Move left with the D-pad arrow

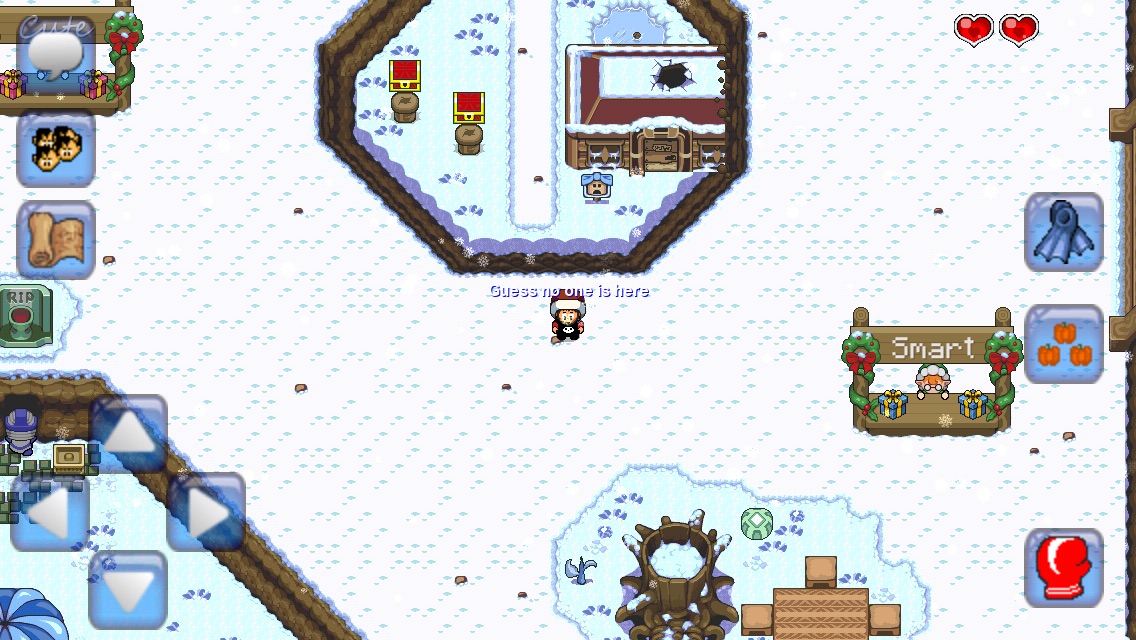point(50,513)
